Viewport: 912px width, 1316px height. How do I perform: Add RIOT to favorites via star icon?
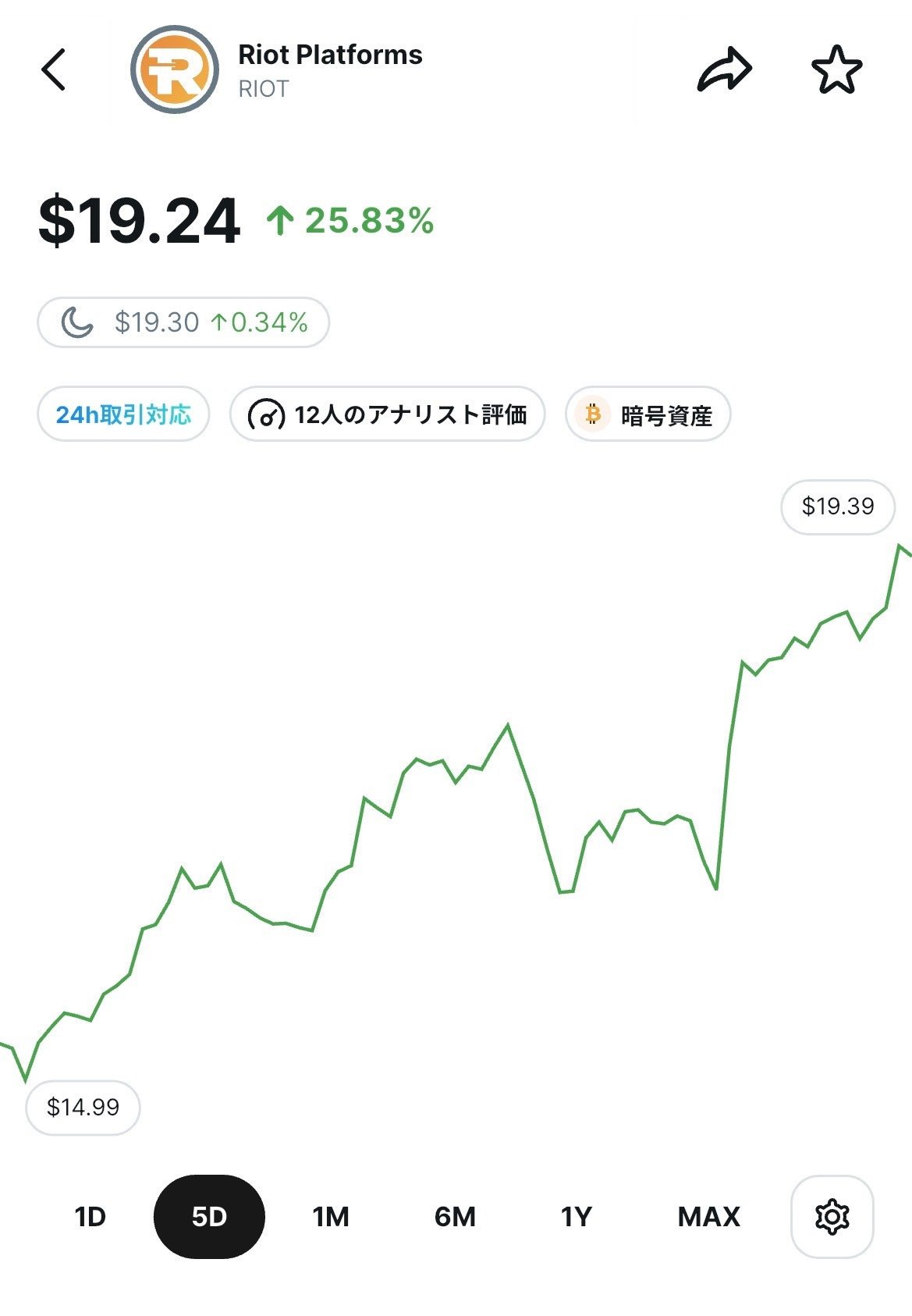[x=837, y=69]
